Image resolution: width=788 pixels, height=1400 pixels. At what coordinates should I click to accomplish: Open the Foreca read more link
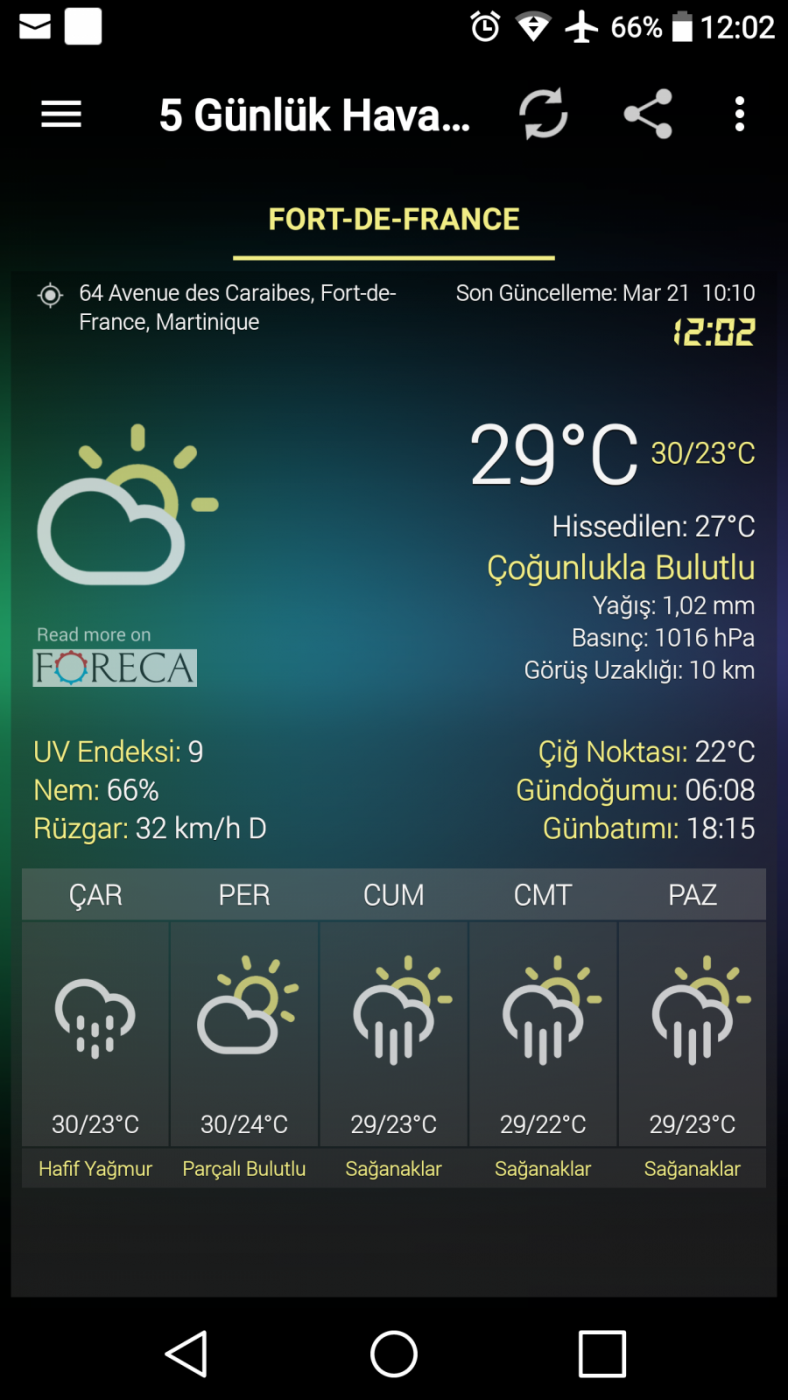pyautogui.click(x=115, y=658)
